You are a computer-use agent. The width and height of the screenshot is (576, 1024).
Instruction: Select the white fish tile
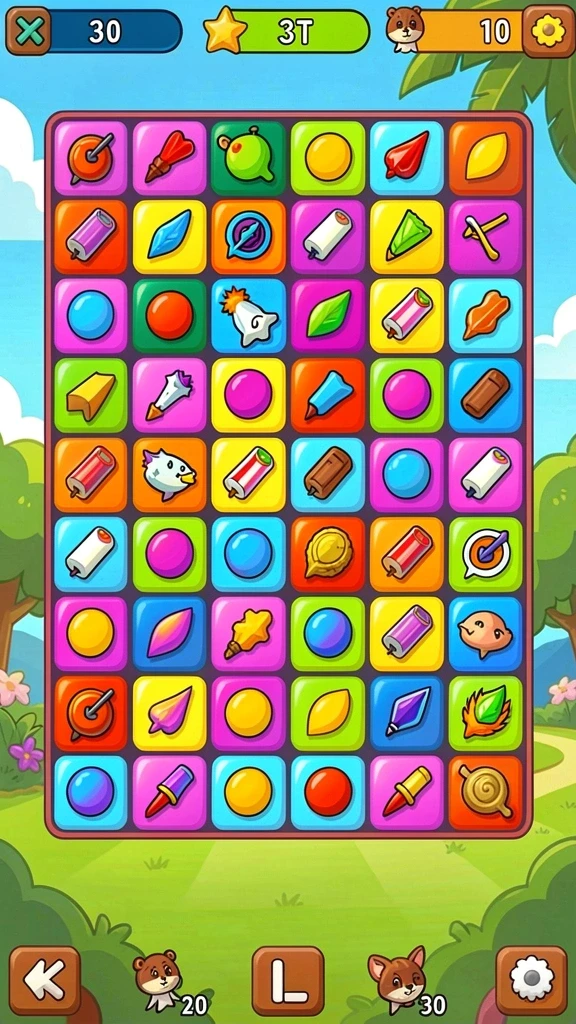pyautogui.click(x=169, y=474)
